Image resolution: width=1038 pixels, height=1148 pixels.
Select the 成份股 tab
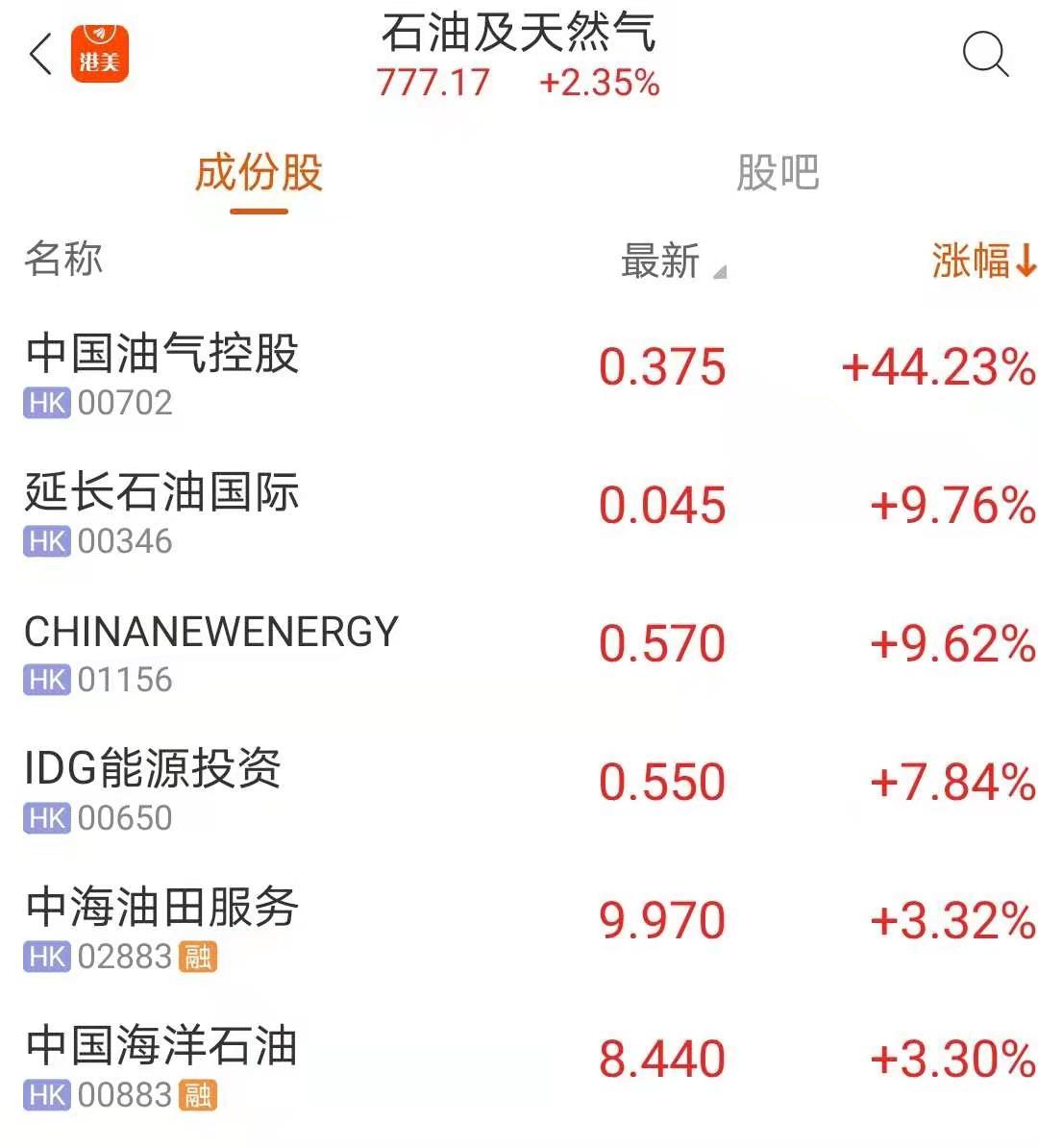[259, 173]
